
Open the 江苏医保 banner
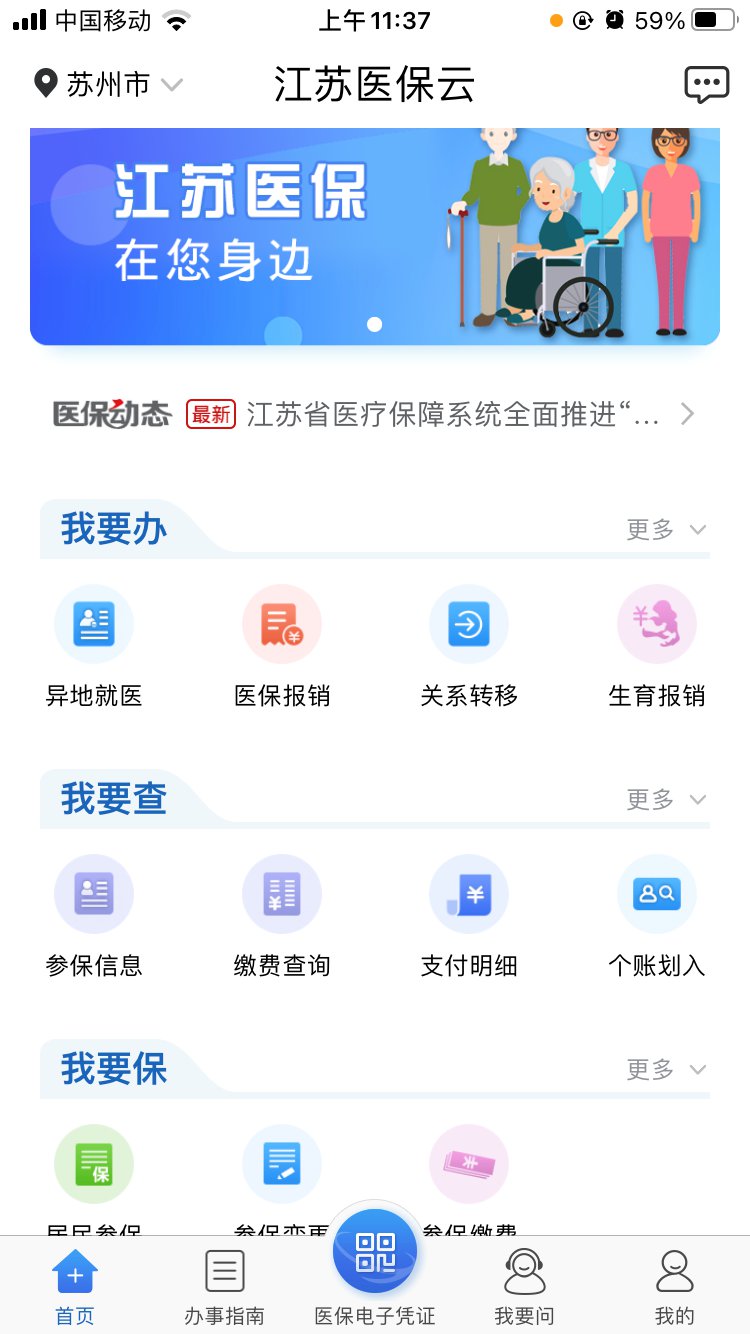coord(375,236)
